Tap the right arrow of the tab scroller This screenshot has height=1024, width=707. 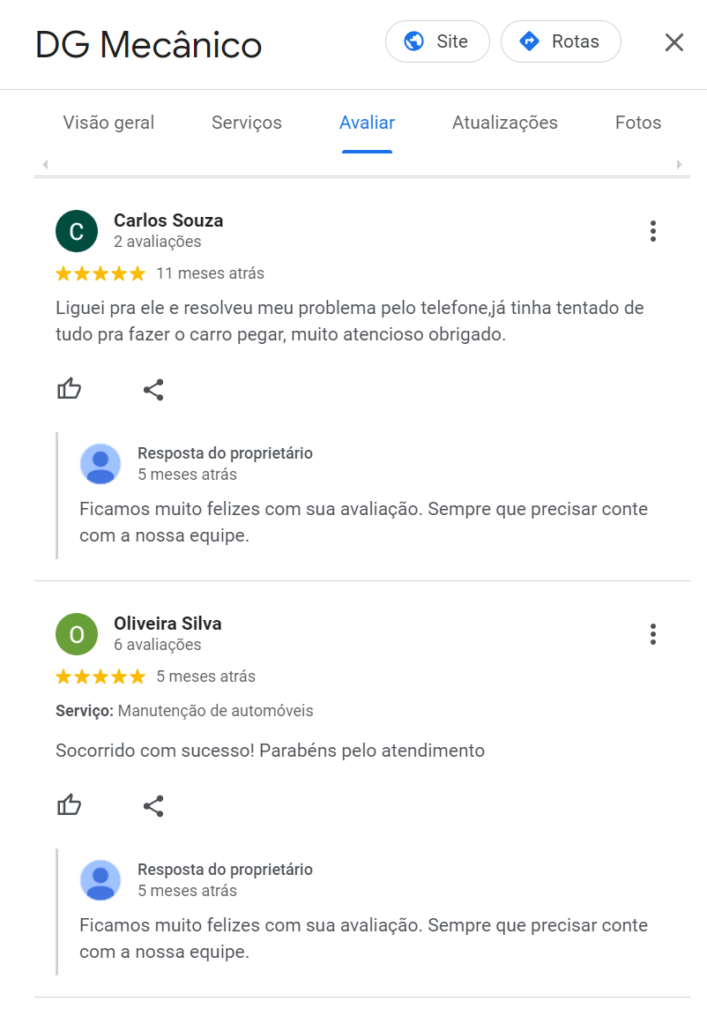click(679, 164)
